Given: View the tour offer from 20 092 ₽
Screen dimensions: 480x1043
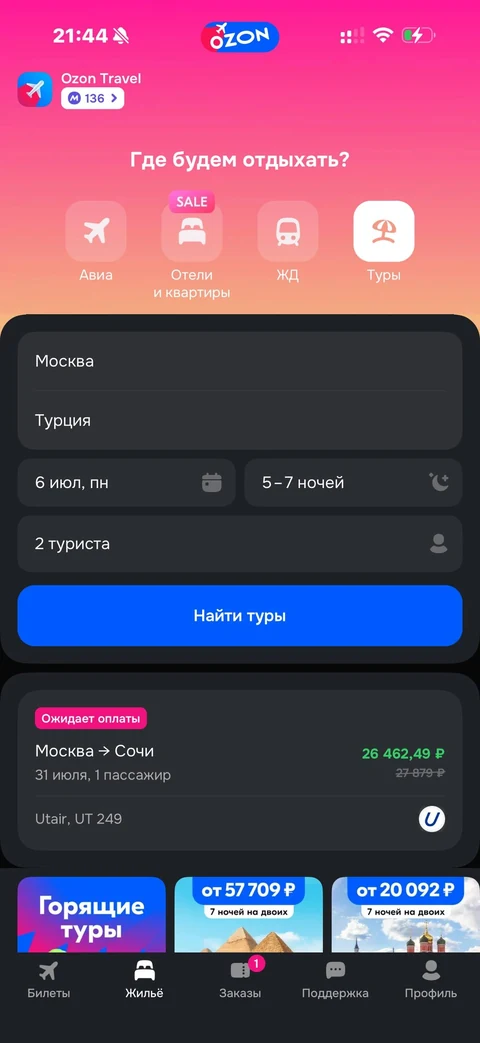Looking at the screenshot, I should click(406, 915).
